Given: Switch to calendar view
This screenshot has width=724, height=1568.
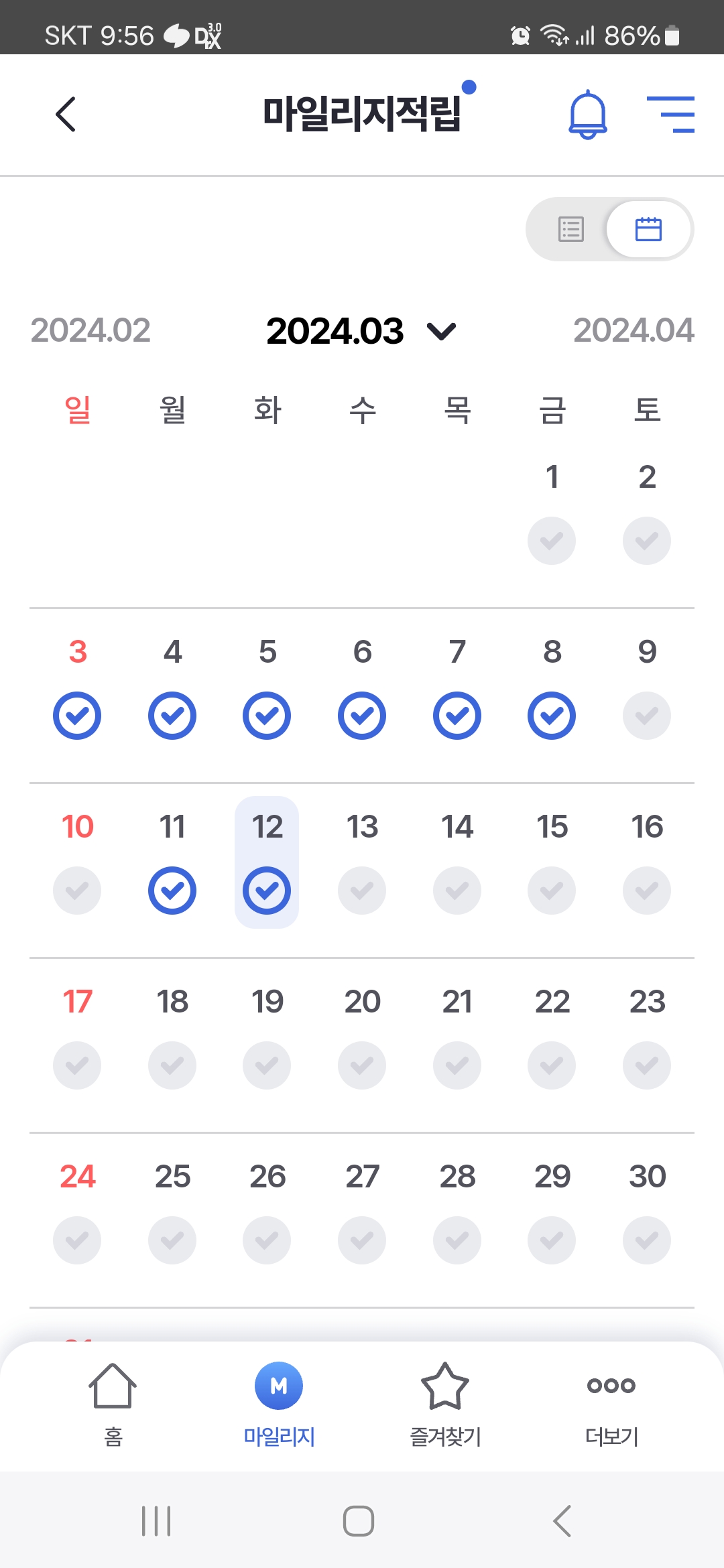Looking at the screenshot, I should click(x=648, y=229).
